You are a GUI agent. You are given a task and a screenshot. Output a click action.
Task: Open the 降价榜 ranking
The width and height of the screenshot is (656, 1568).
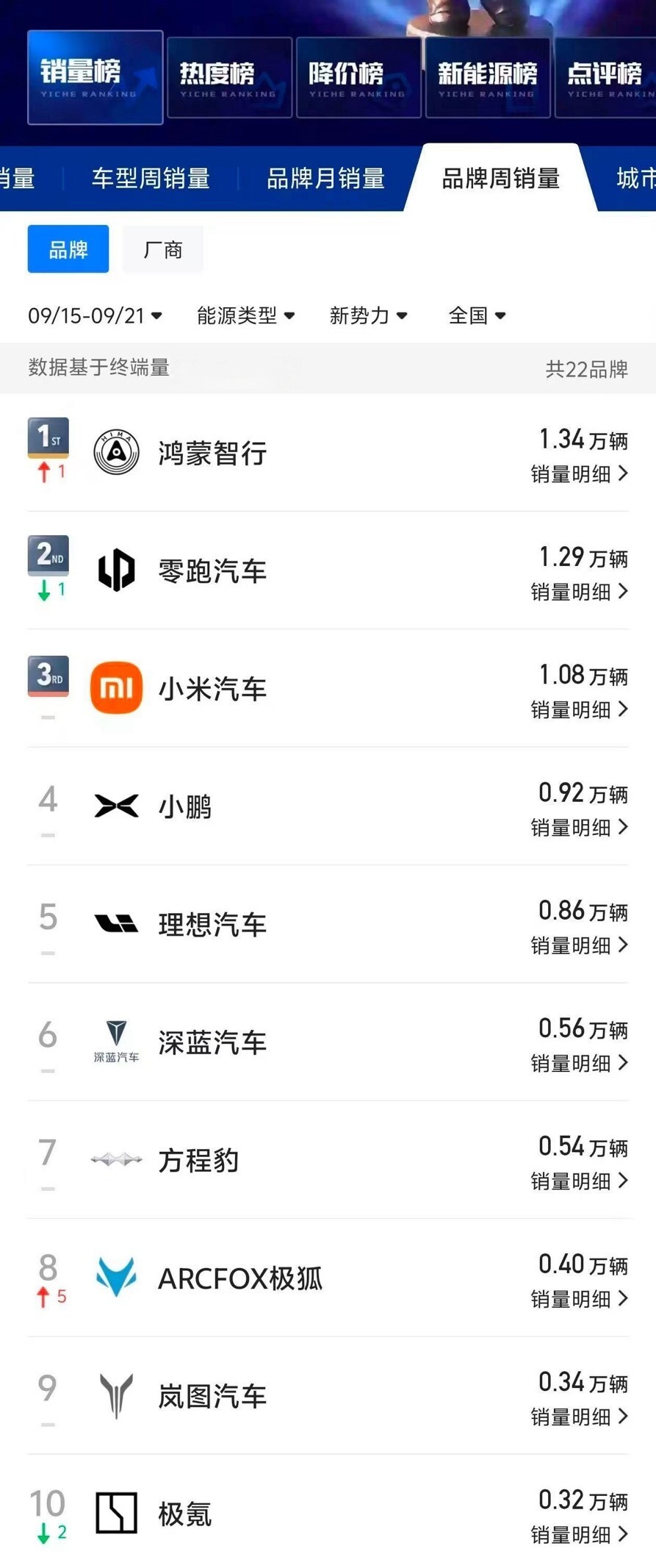(x=358, y=77)
